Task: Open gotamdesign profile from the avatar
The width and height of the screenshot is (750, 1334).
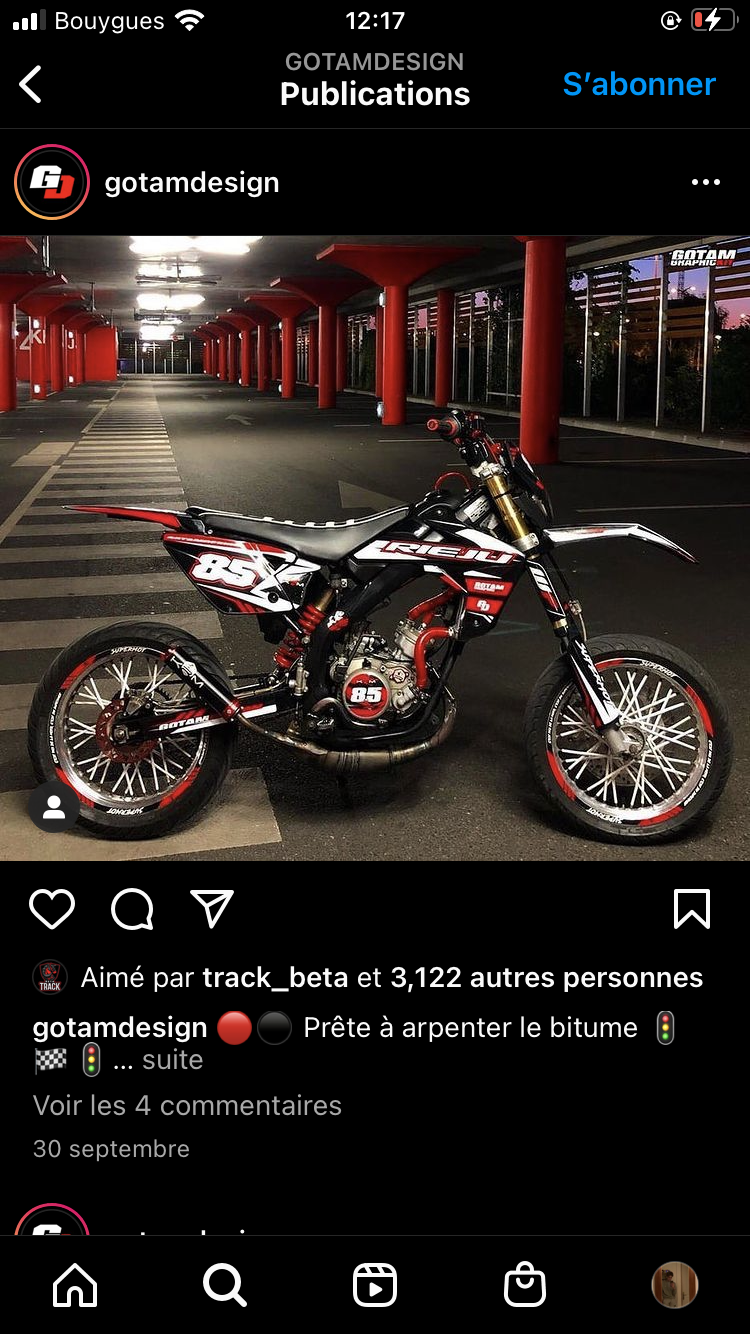Action: pyautogui.click(x=52, y=182)
